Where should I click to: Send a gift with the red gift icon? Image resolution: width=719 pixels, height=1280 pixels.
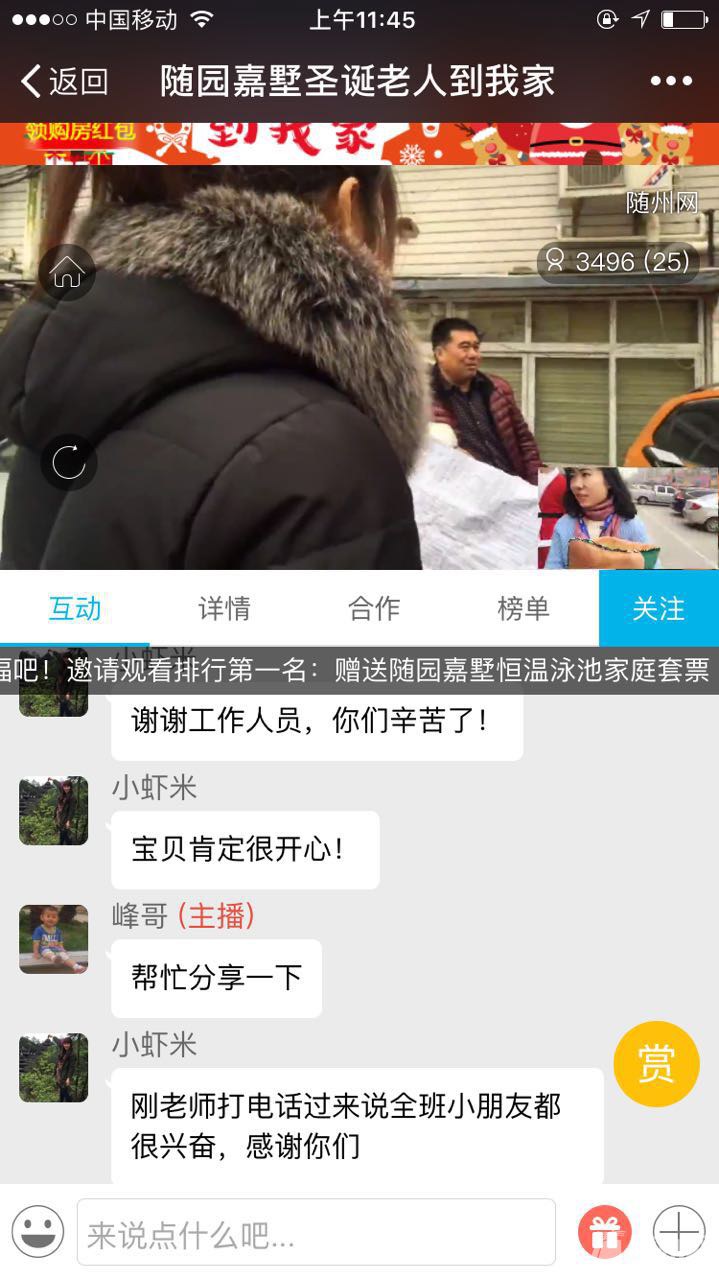pyautogui.click(x=604, y=1231)
